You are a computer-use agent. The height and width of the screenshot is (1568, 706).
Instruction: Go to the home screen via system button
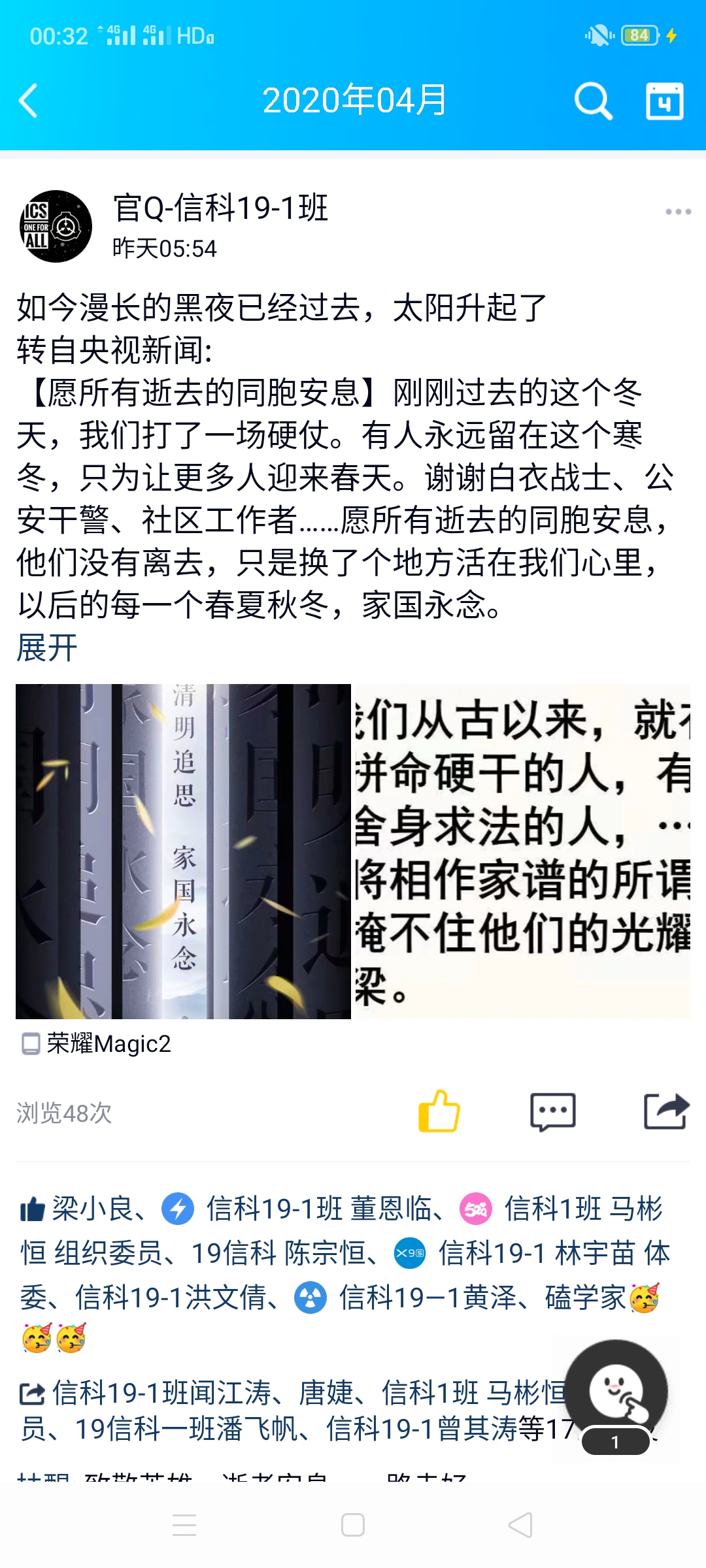coord(353,1526)
